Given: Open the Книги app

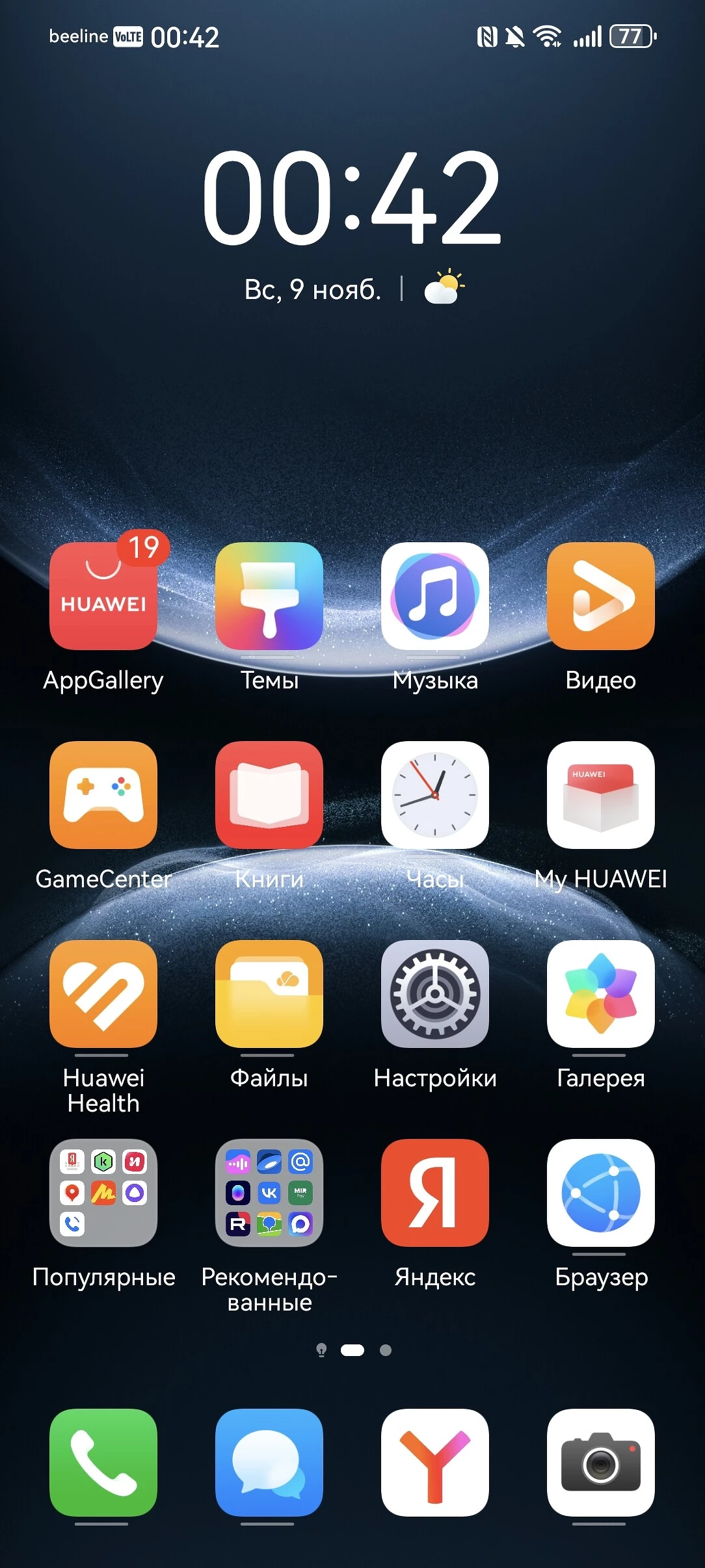Looking at the screenshot, I should (269, 795).
